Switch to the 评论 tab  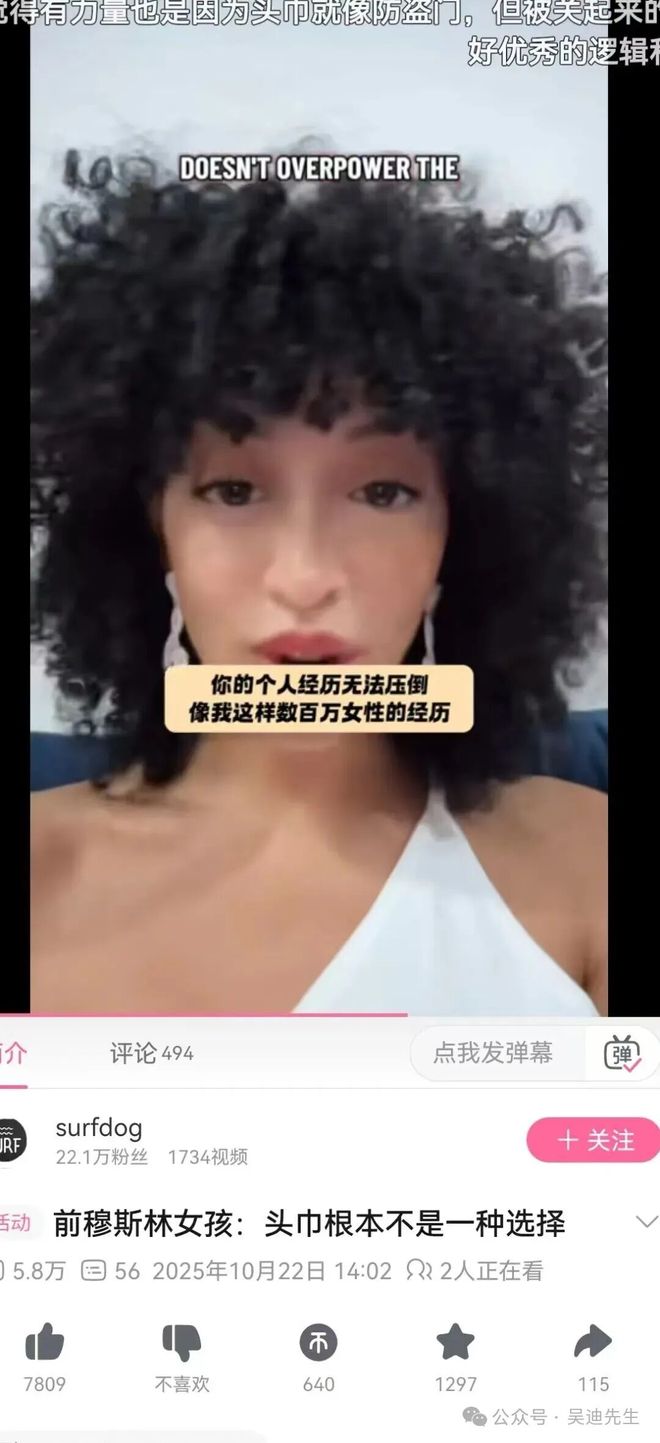[151, 1053]
